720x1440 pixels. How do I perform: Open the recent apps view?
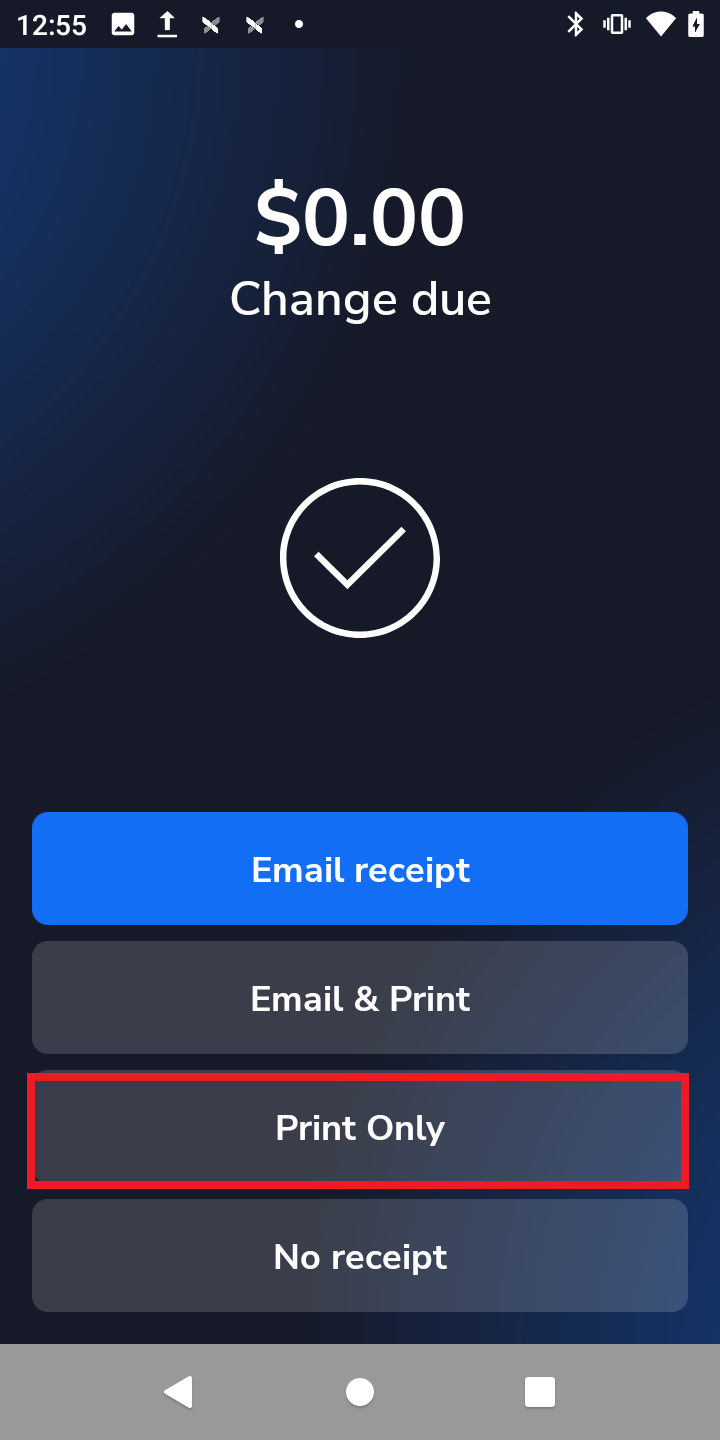[x=540, y=1392]
